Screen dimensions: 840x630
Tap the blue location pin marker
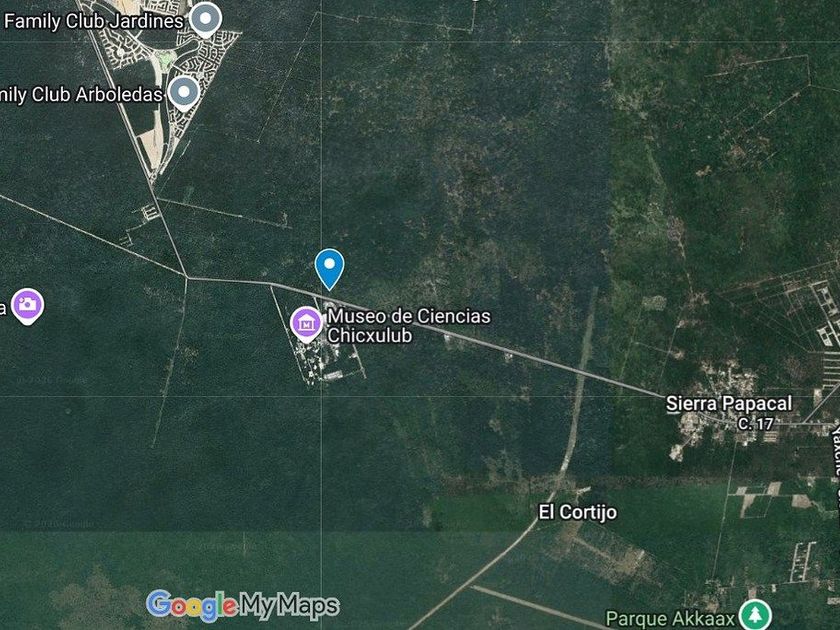329,269
